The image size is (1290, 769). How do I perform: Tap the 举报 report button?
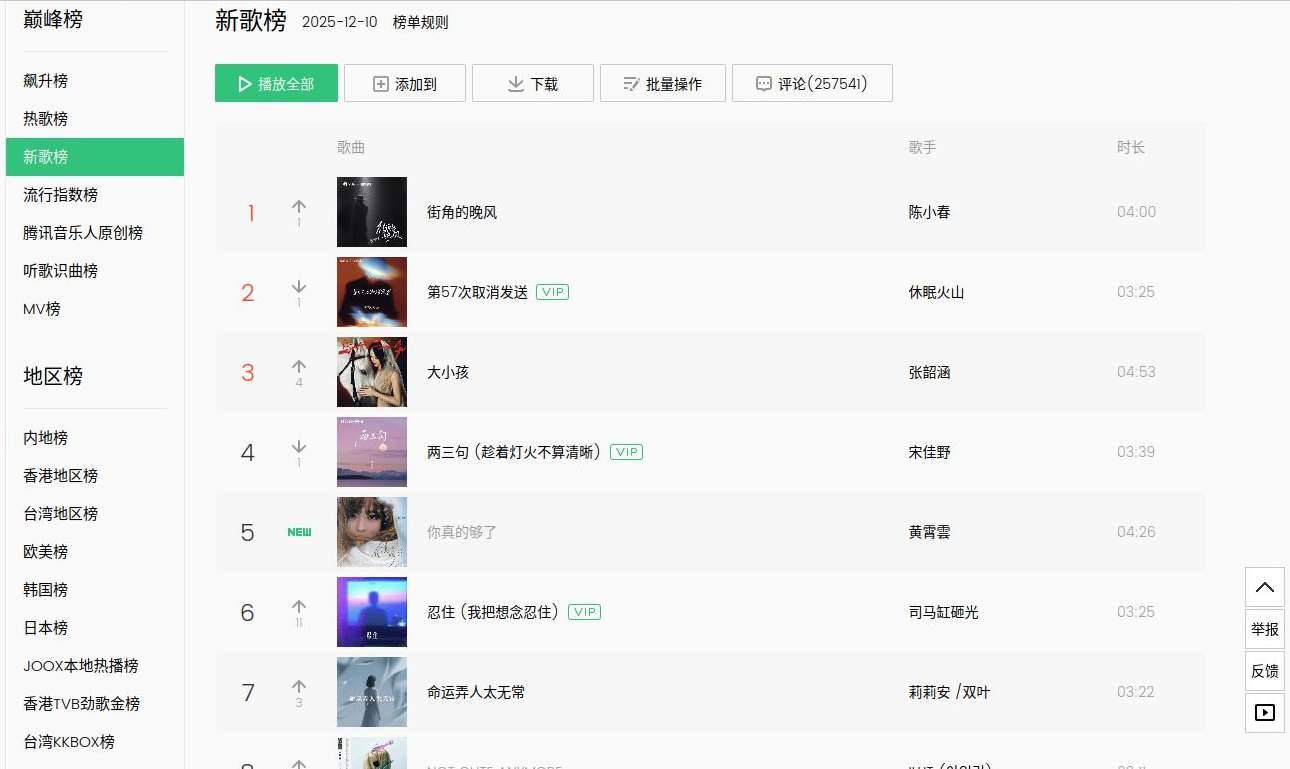pyautogui.click(x=1264, y=629)
